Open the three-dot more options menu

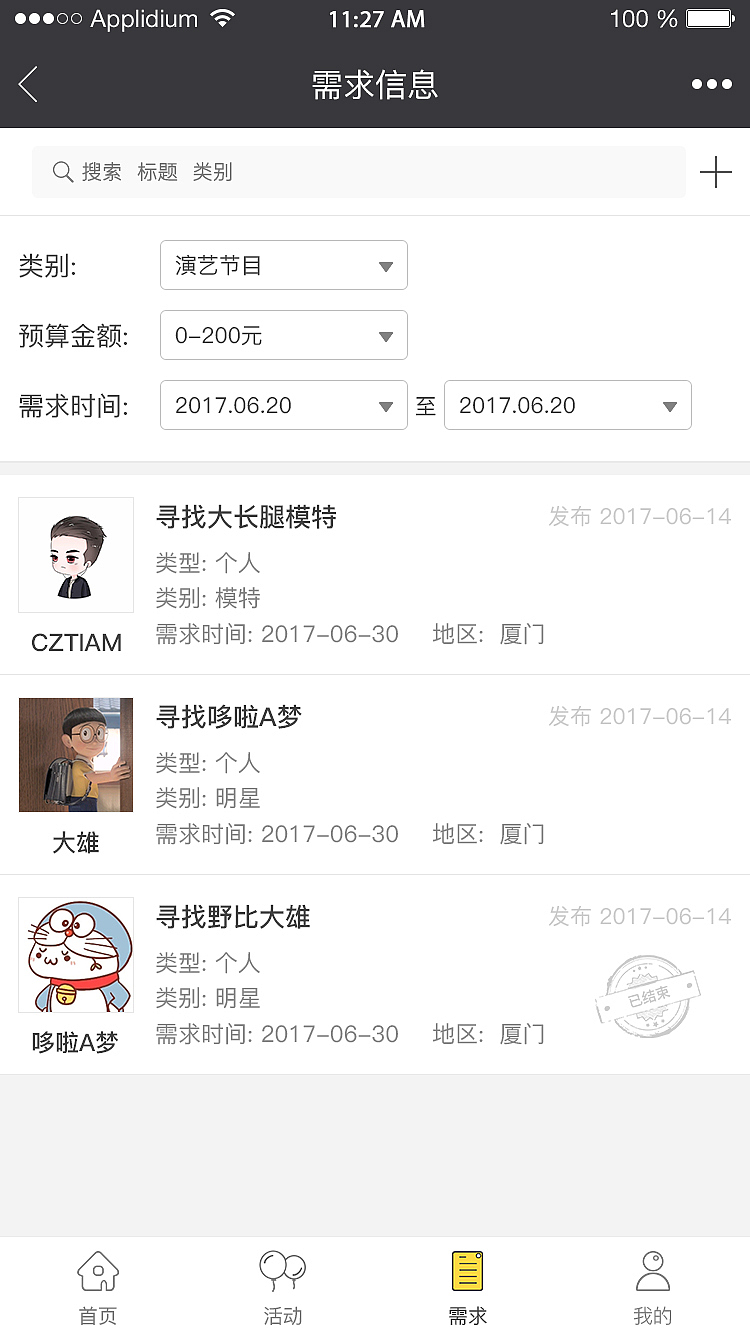click(714, 85)
